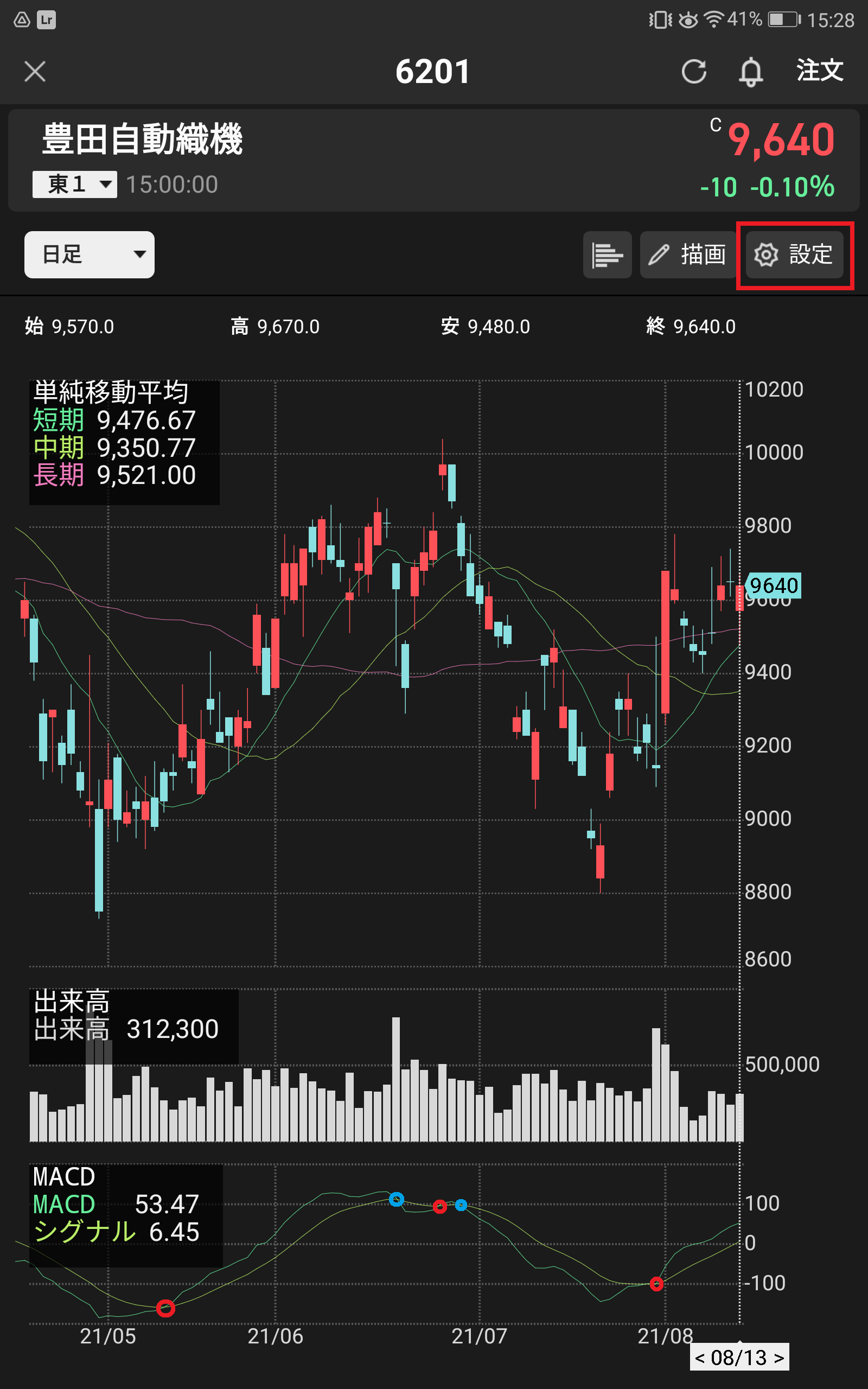This screenshot has width=868, height=1389.
Task: Open the 東1 market dropdown
Action: (75, 185)
